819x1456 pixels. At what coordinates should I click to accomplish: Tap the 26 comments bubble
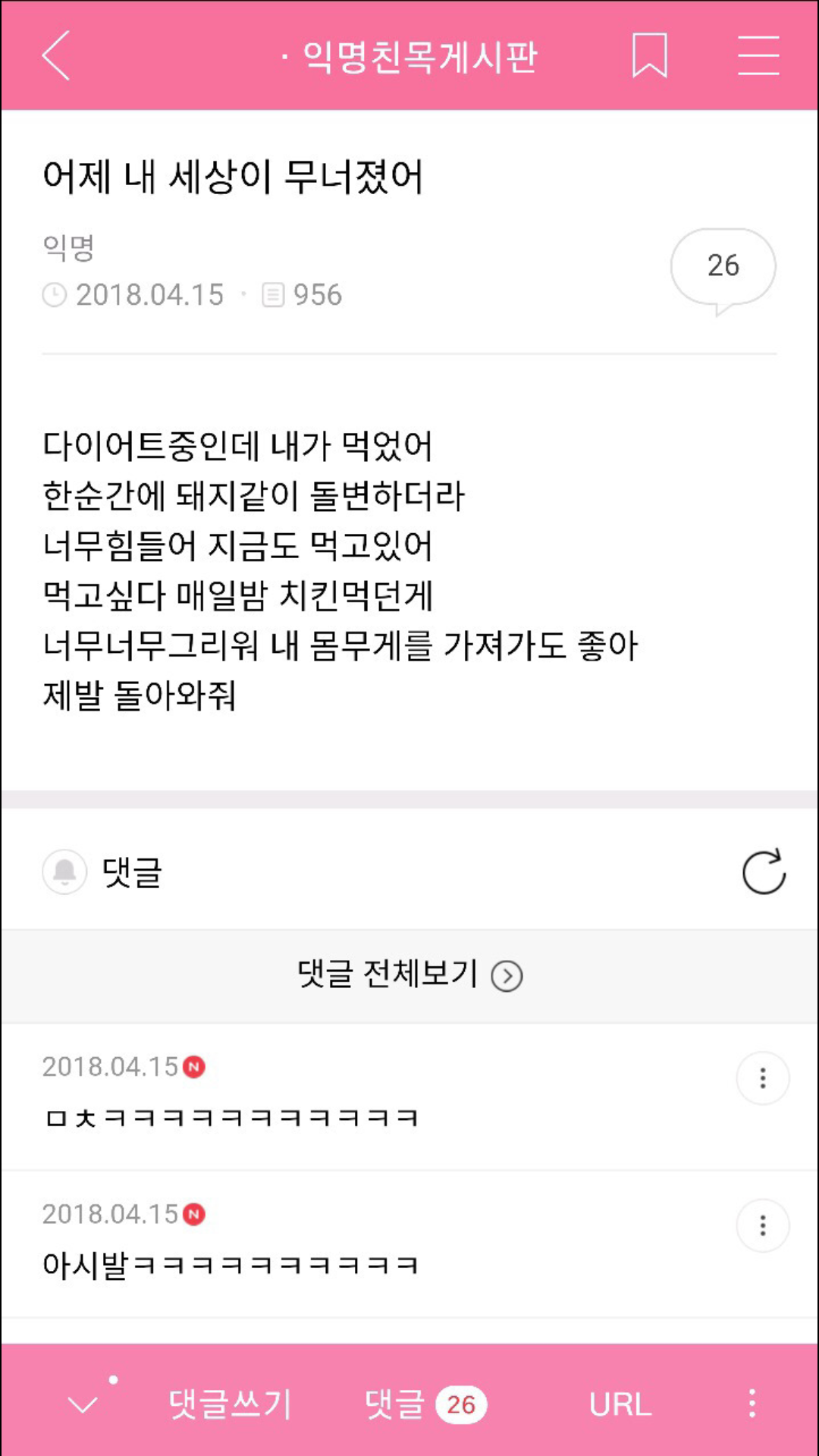coord(723,267)
